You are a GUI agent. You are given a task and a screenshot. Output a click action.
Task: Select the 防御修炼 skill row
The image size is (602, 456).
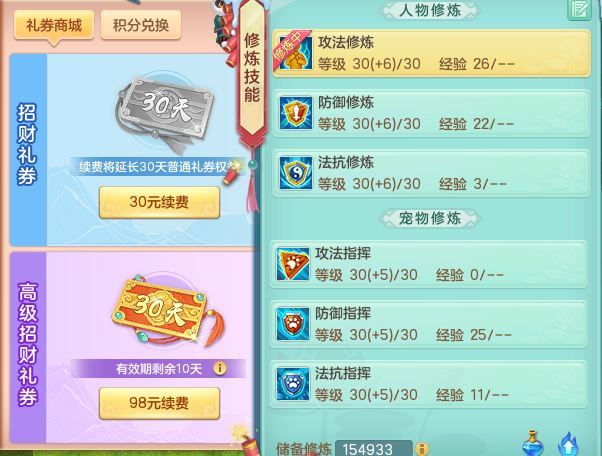pos(433,111)
